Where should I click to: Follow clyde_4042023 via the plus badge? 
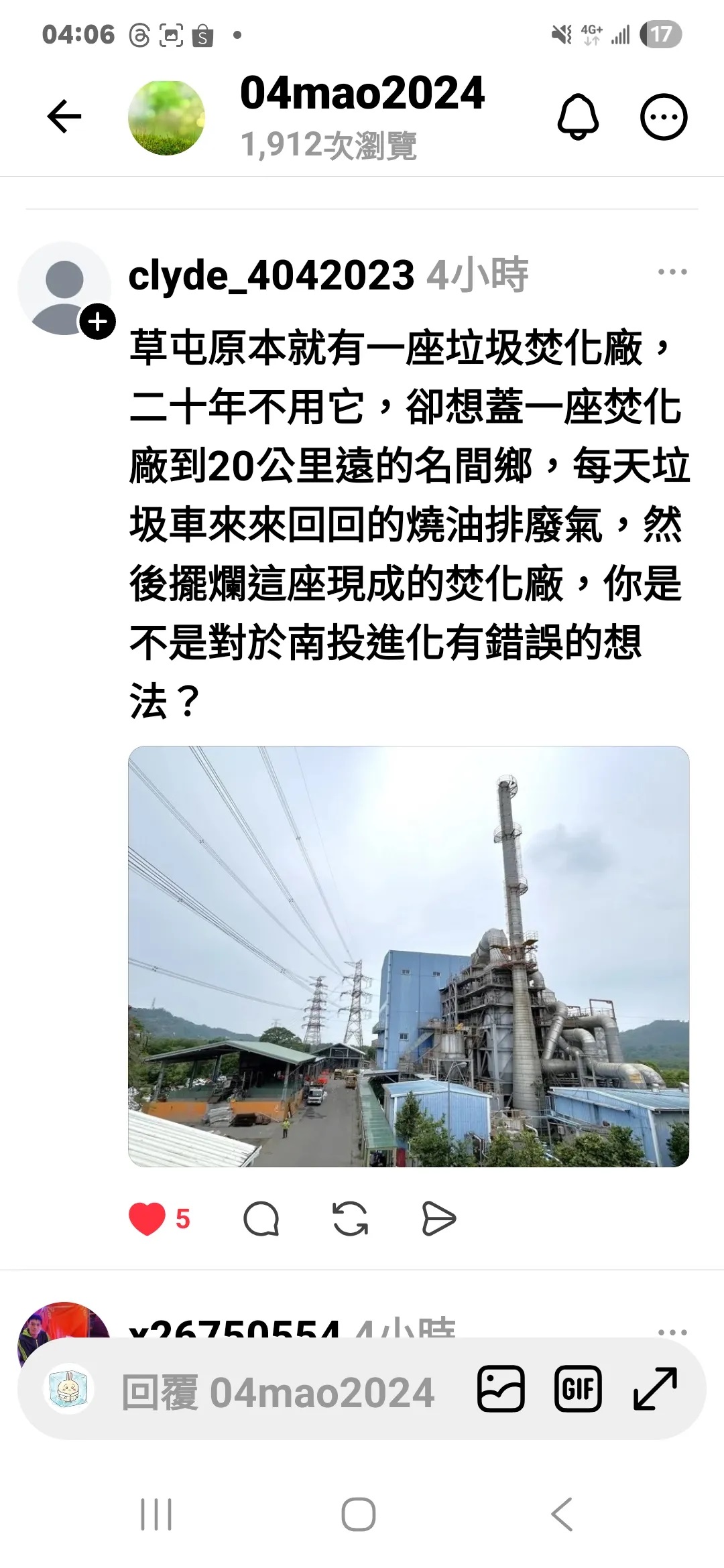pyautogui.click(x=98, y=322)
